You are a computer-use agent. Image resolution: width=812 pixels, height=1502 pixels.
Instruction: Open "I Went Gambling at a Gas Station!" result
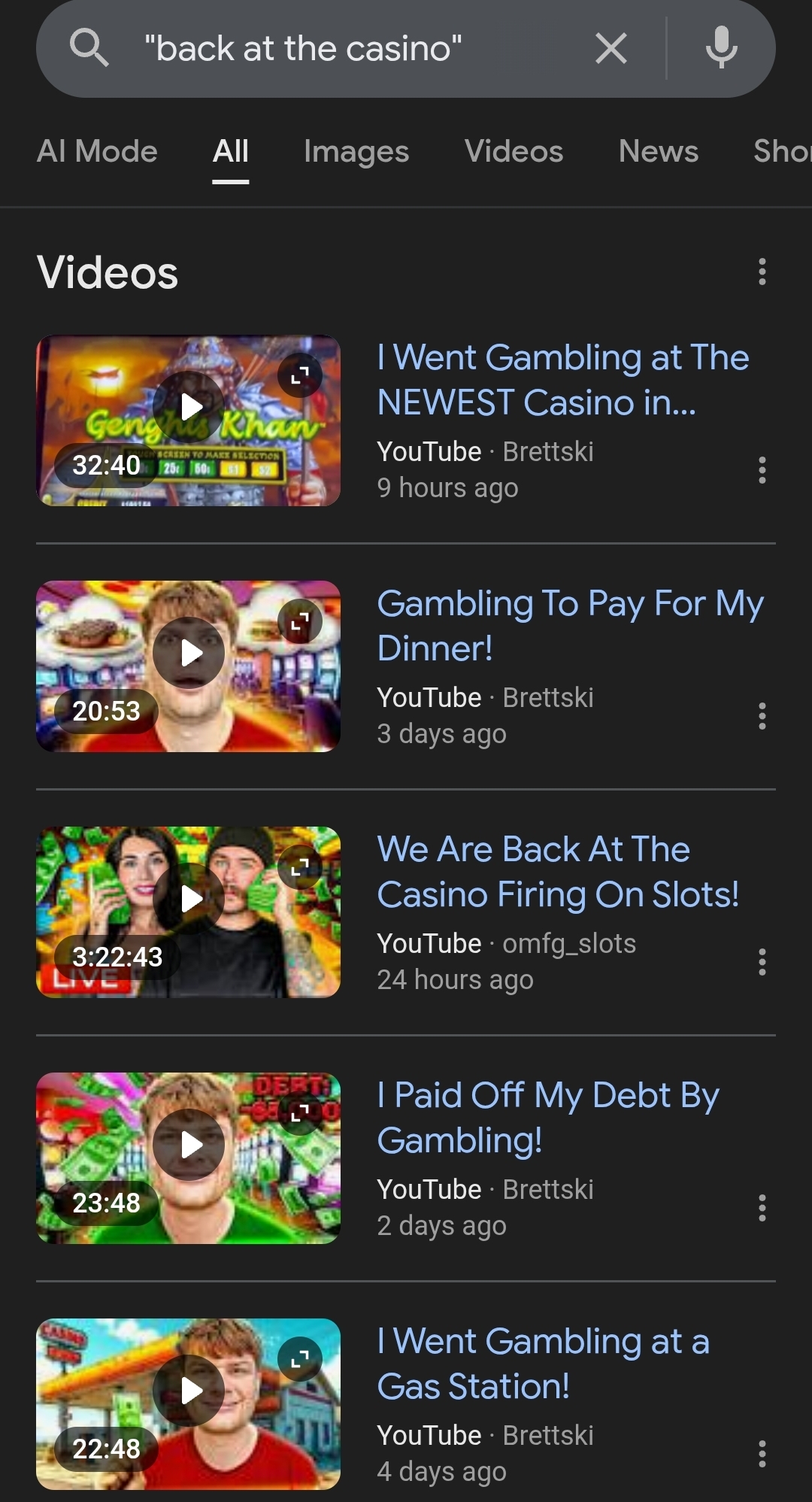543,1364
